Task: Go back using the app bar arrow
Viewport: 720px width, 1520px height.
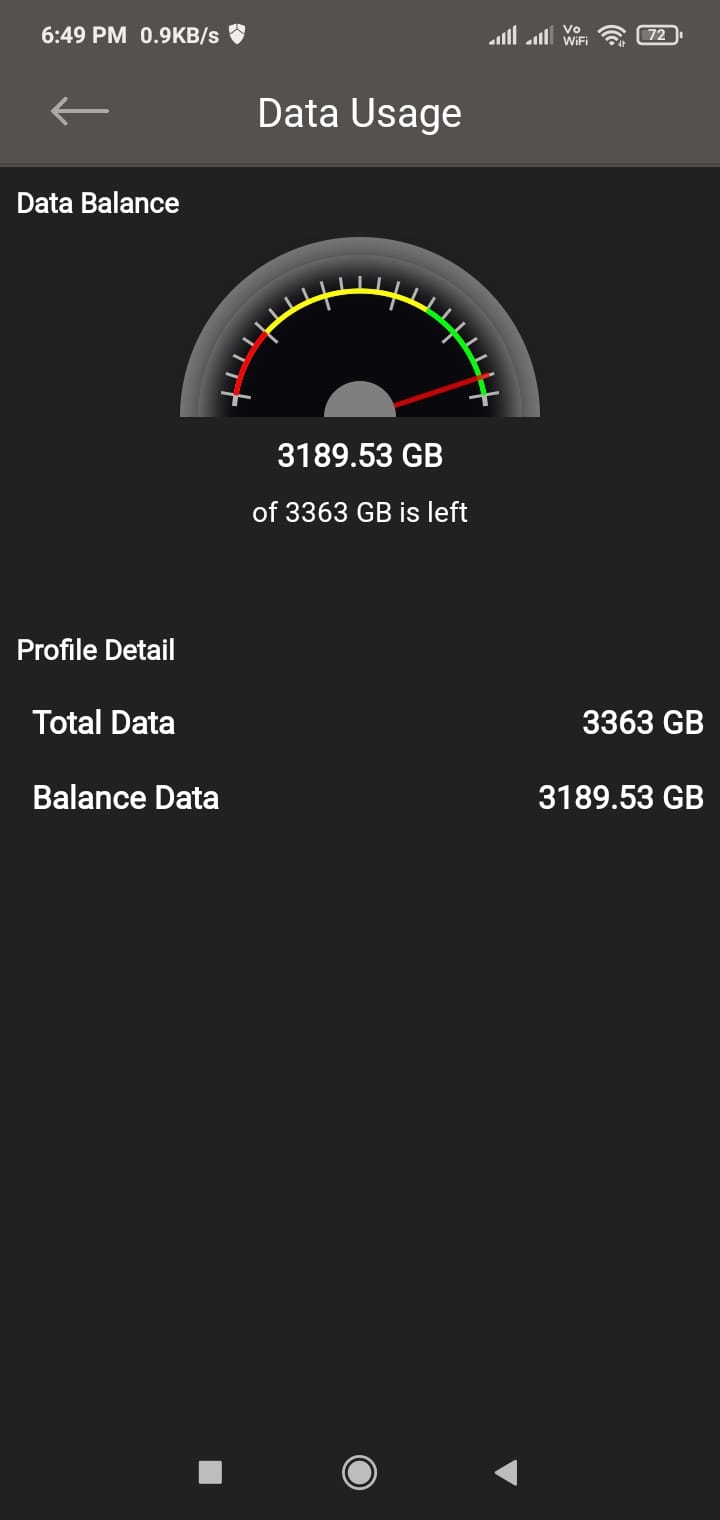Action: point(80,111)
